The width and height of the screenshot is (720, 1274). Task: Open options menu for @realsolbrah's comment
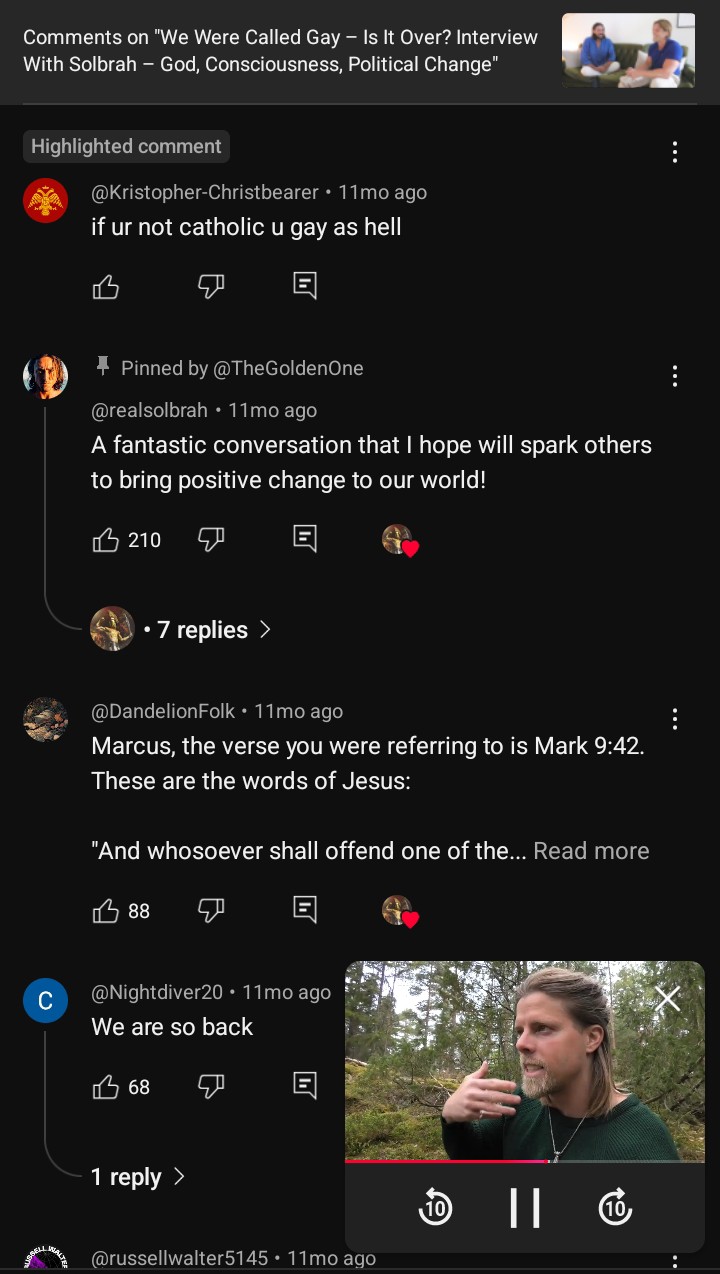click(x=675, y=376)
